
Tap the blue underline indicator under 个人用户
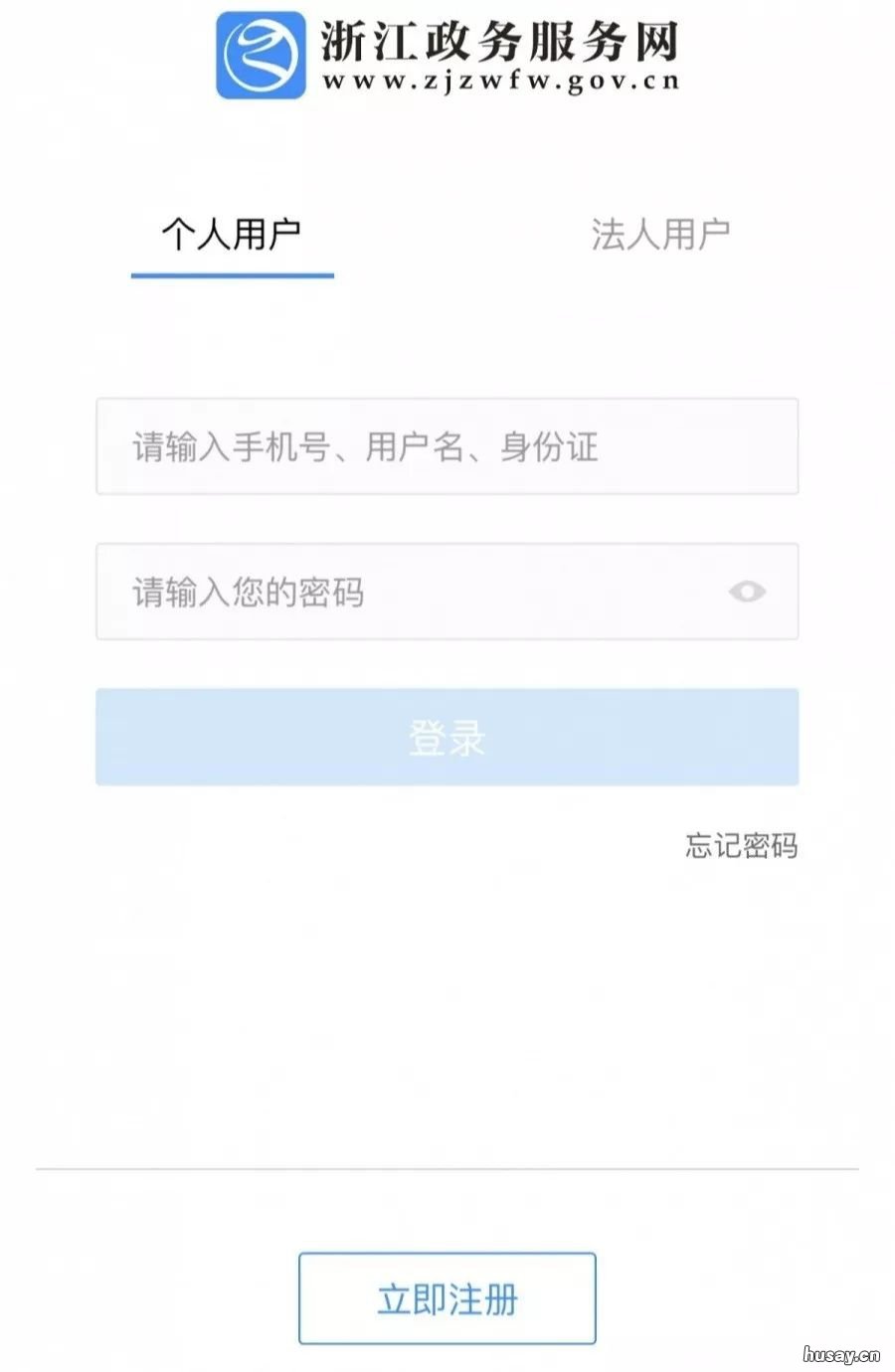233,275
